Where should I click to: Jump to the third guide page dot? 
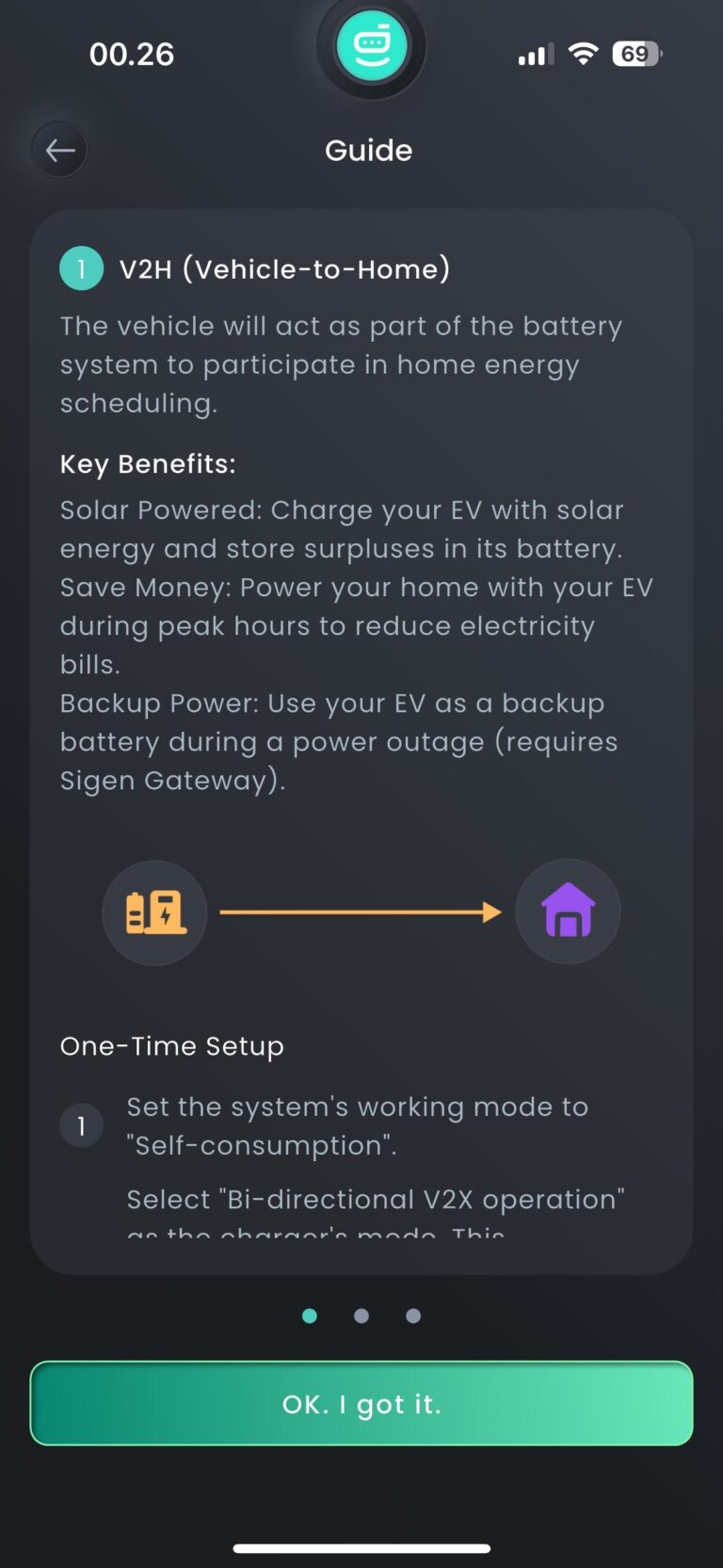[x=413, y=1316]
